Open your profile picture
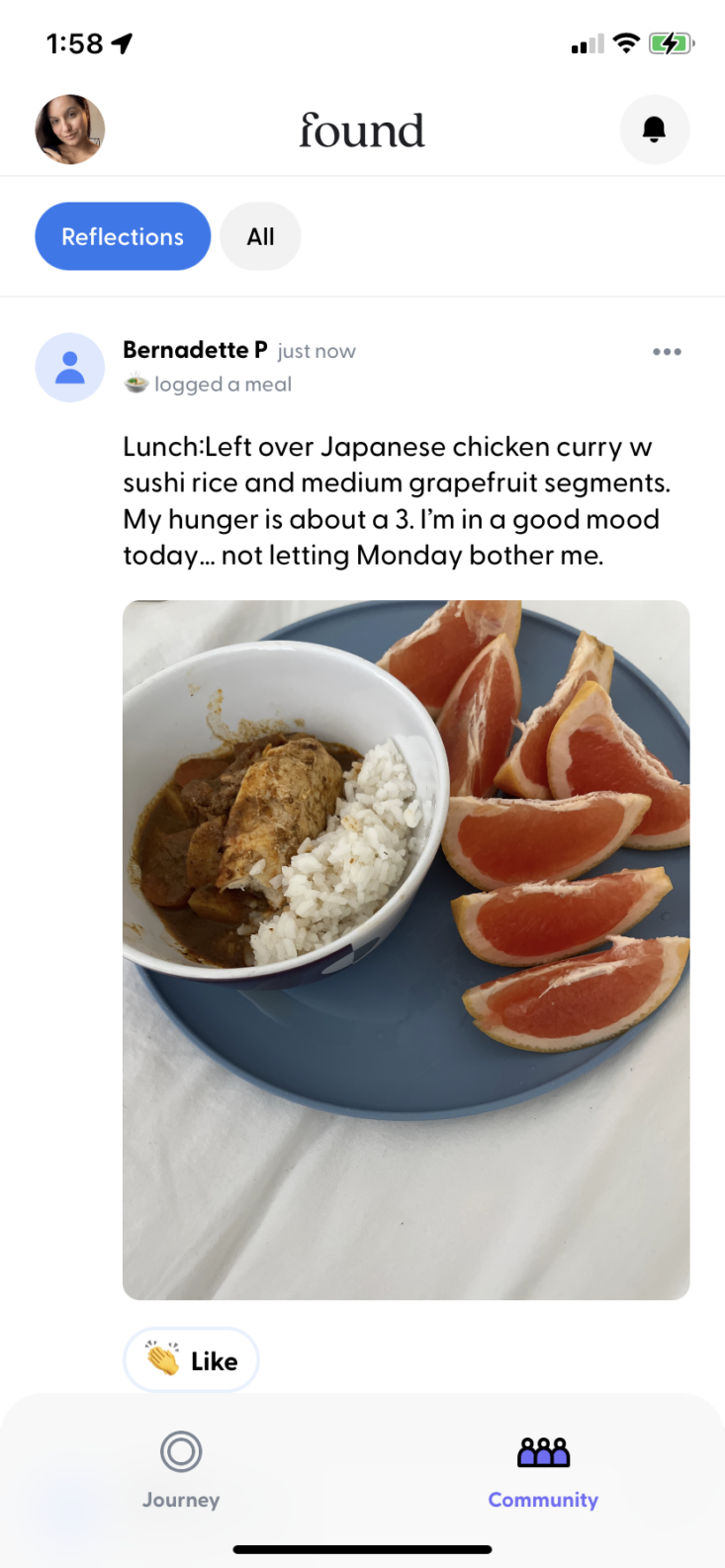Viewport: 725px width, 1568px height. 70,130
